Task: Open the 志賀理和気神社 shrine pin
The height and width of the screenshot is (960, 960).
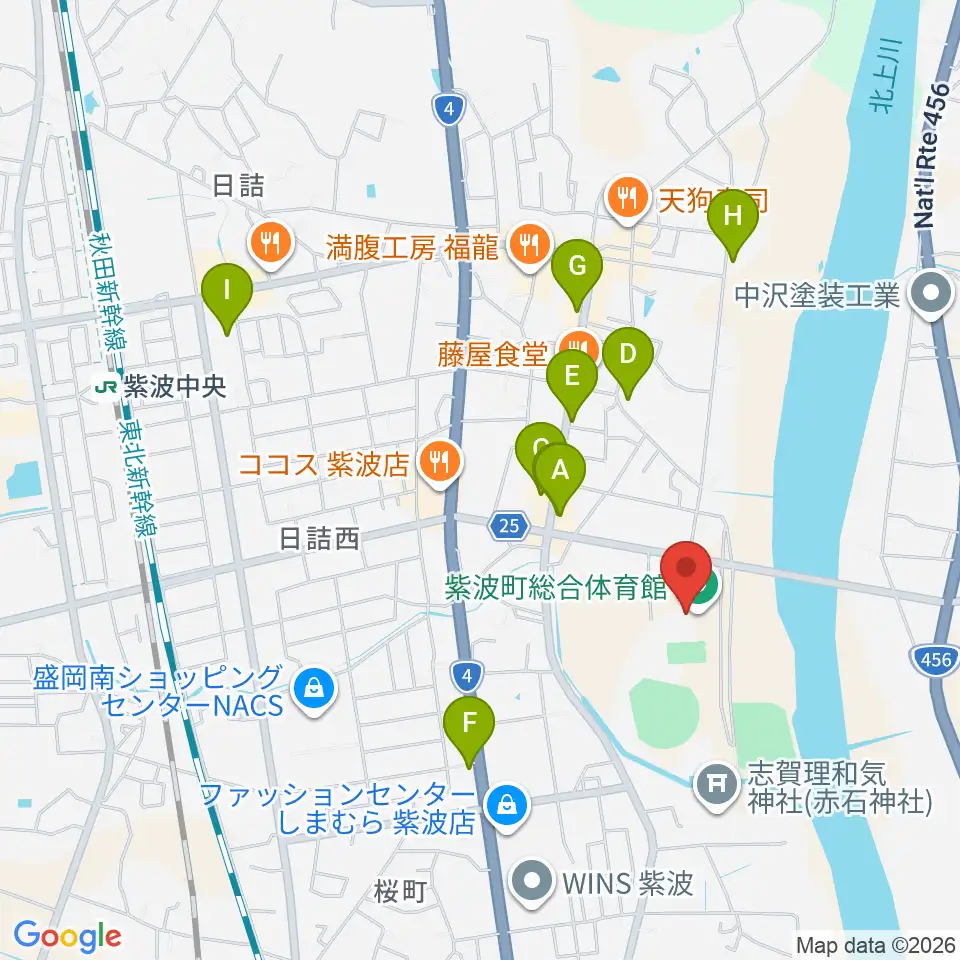Action: click(x=716, y=786)
